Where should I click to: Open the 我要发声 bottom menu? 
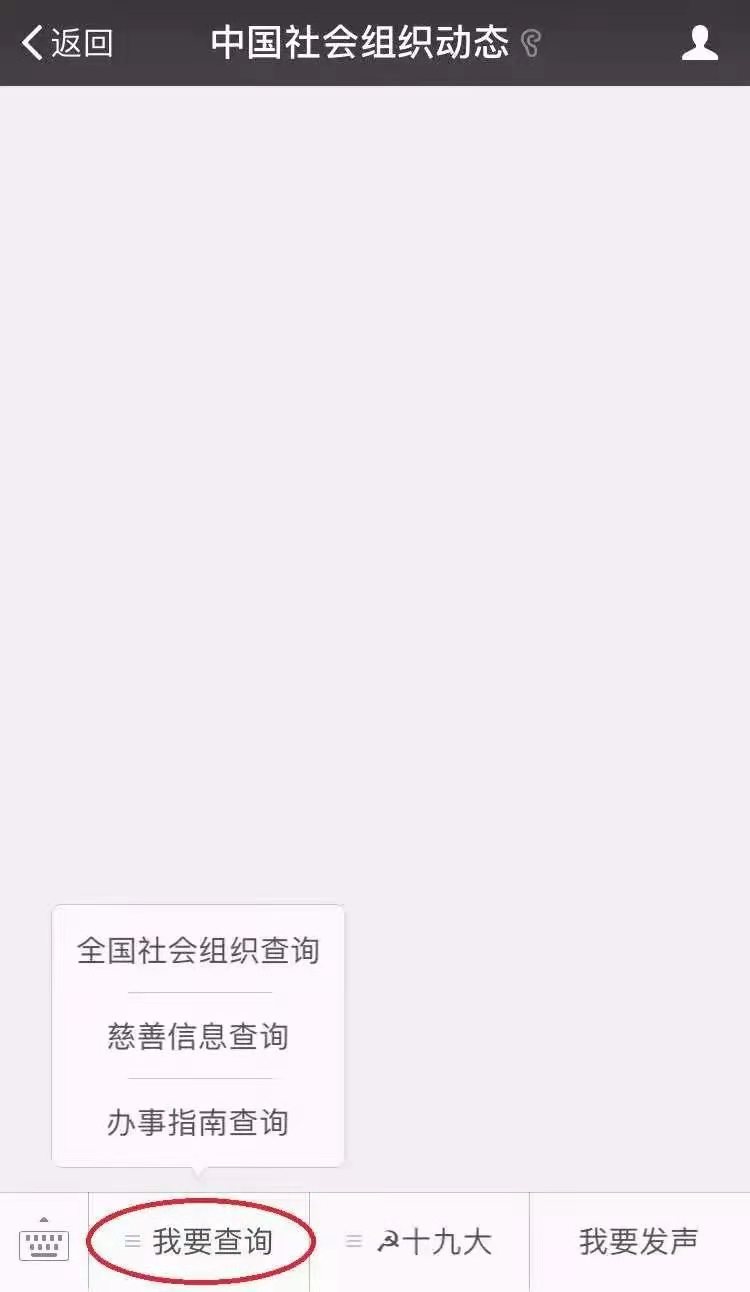638,1242
